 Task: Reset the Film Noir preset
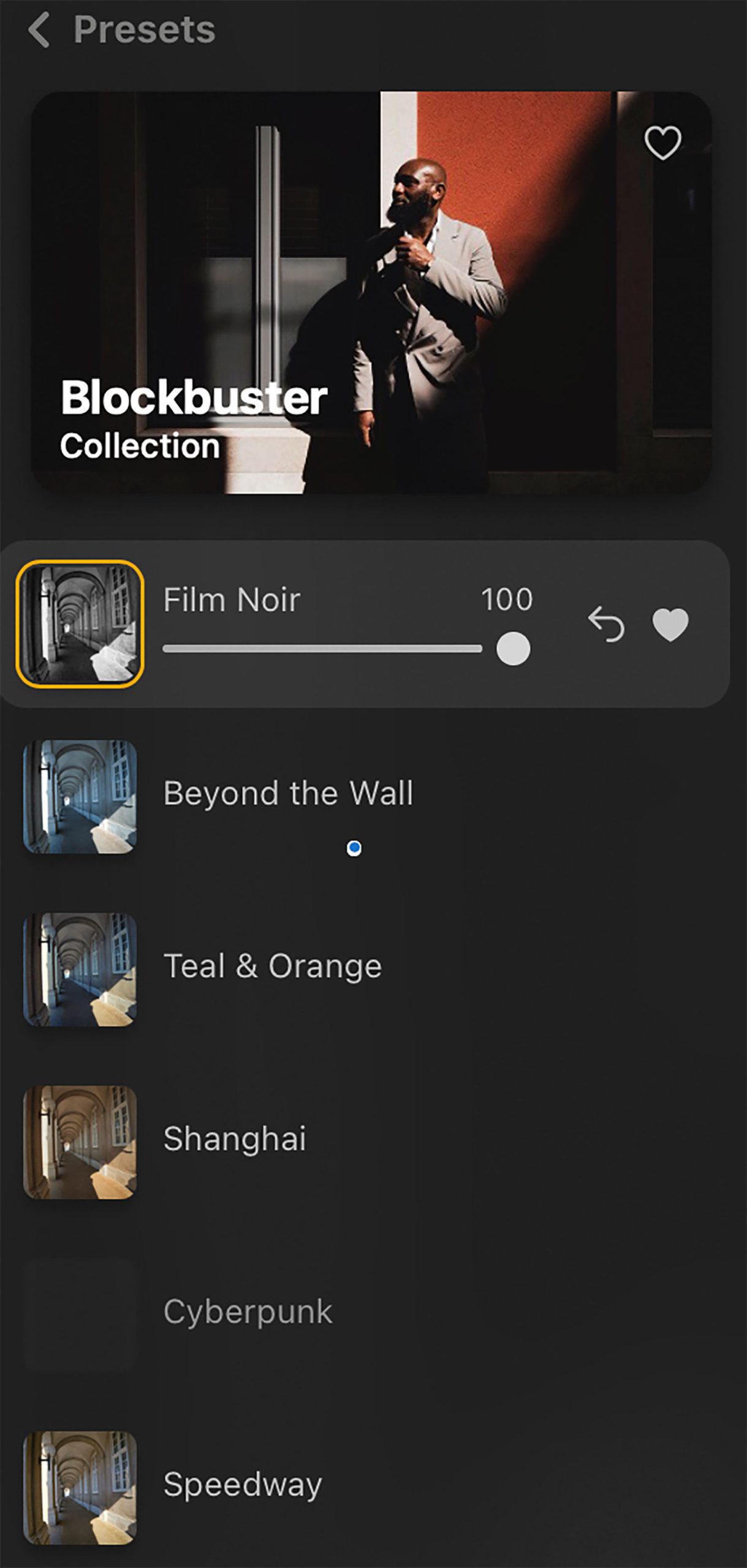coord(606,625)
